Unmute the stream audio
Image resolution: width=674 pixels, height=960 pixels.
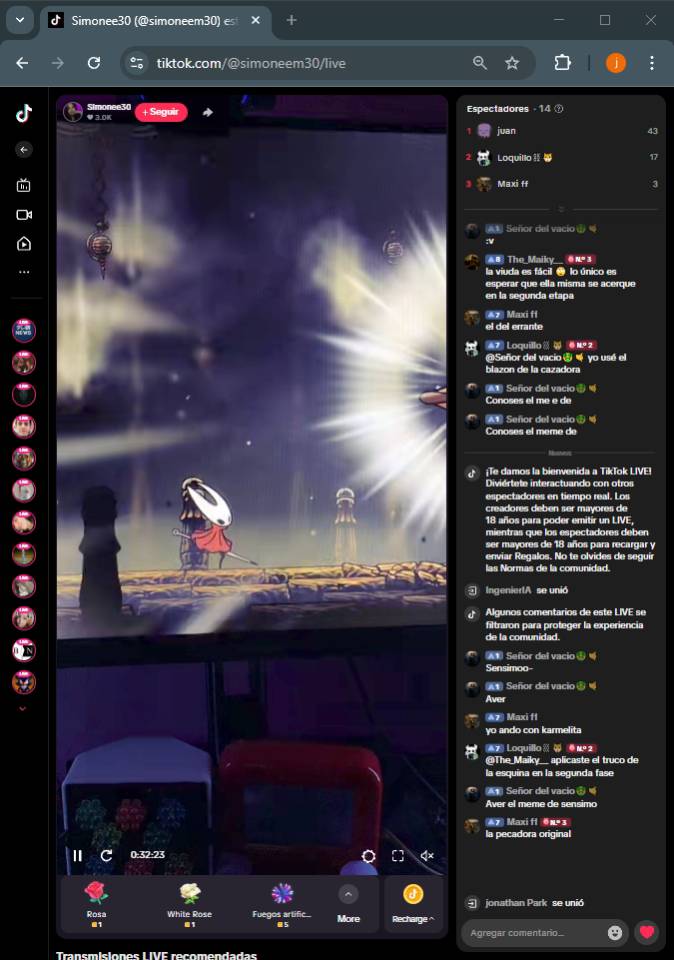(427, 856)
